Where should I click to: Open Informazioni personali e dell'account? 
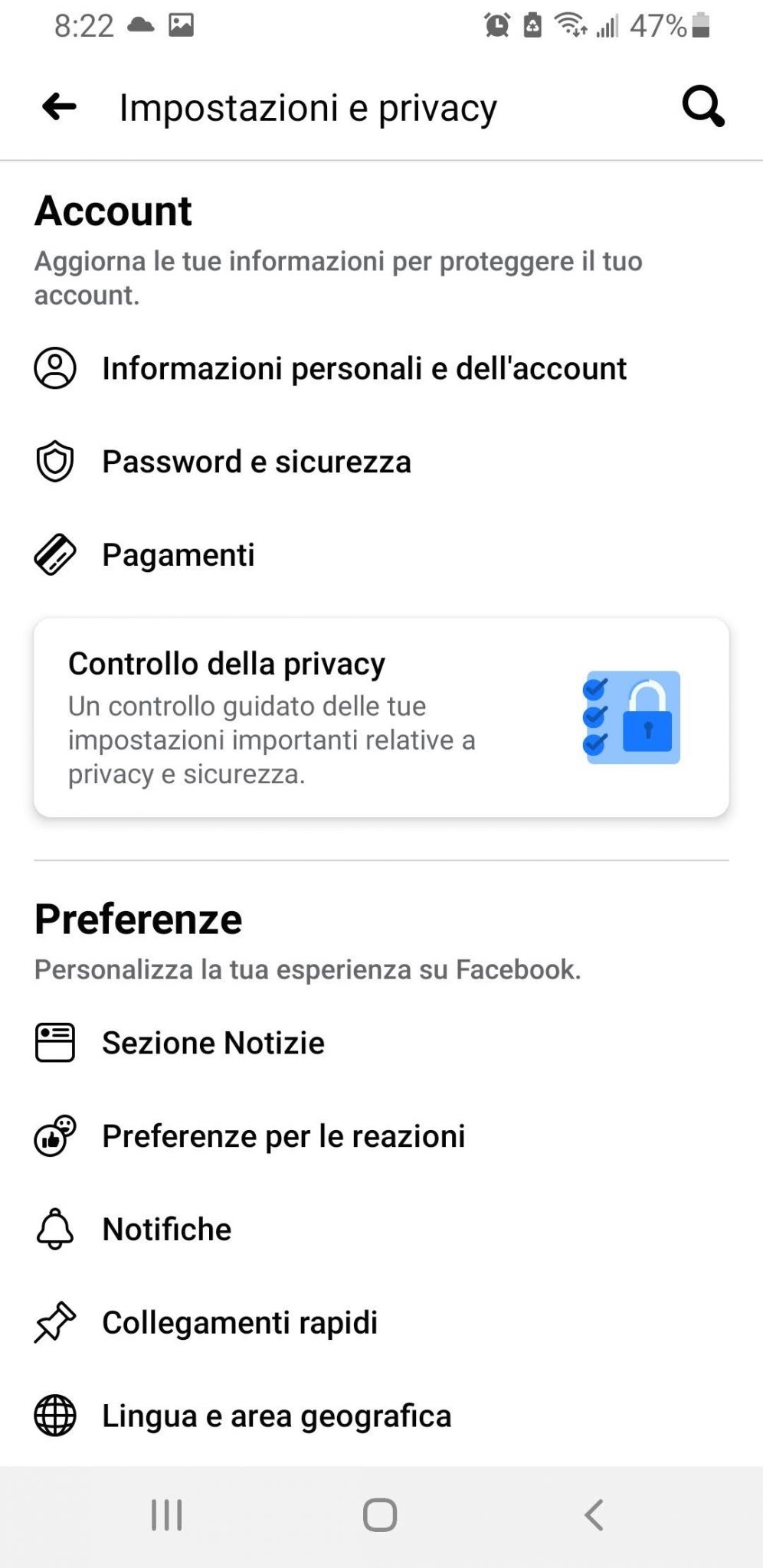tap(381, 368)
